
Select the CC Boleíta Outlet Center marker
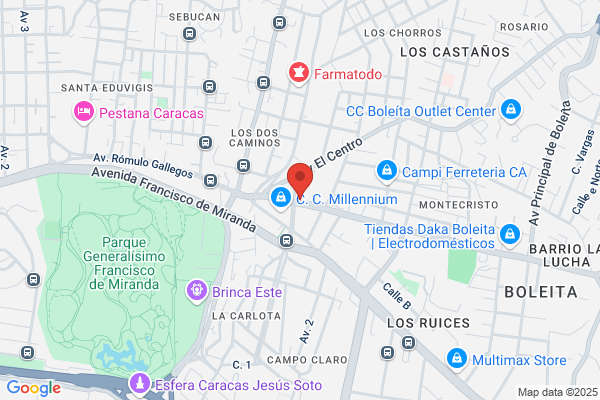point(511,110)
